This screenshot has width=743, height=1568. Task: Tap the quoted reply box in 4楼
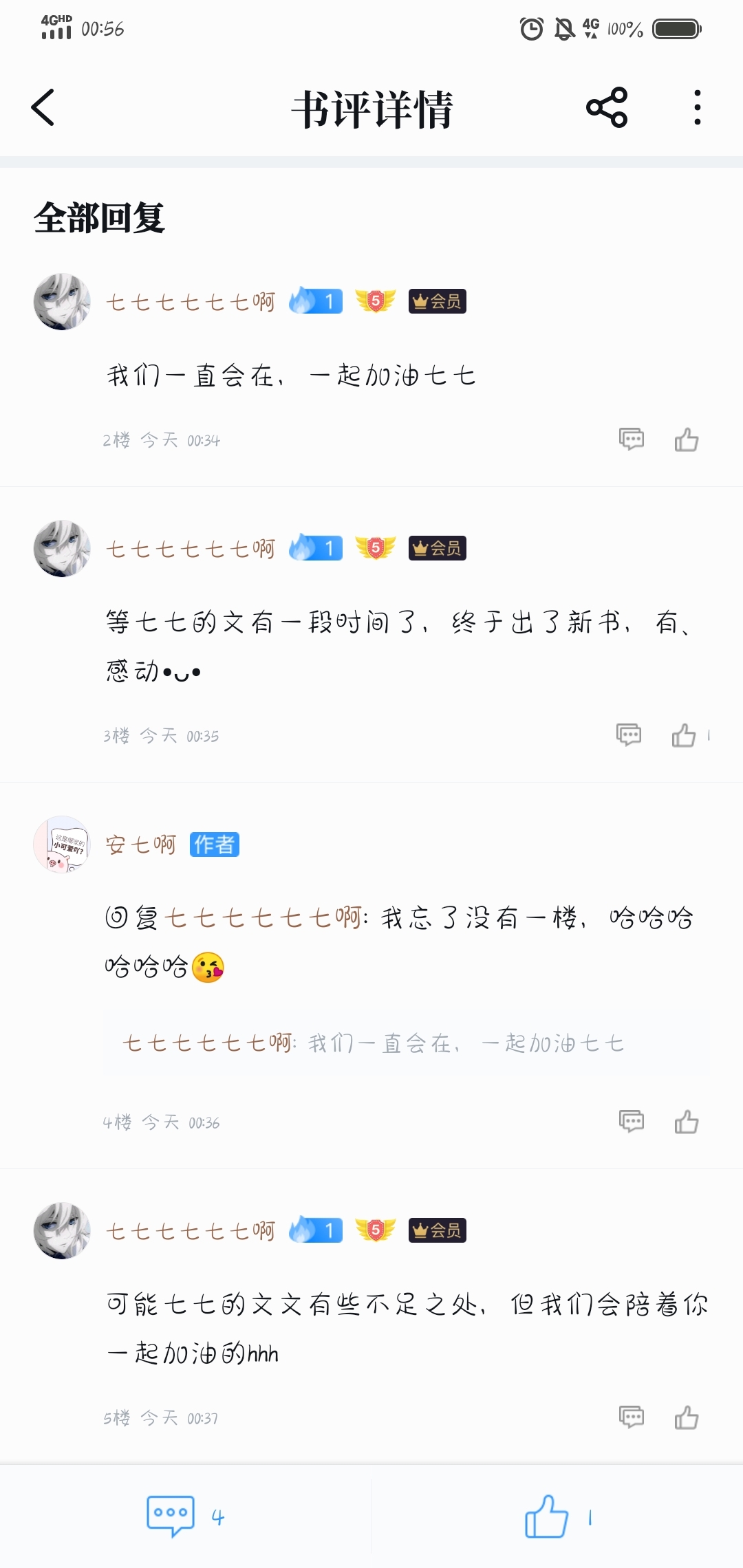(406, 1043)
